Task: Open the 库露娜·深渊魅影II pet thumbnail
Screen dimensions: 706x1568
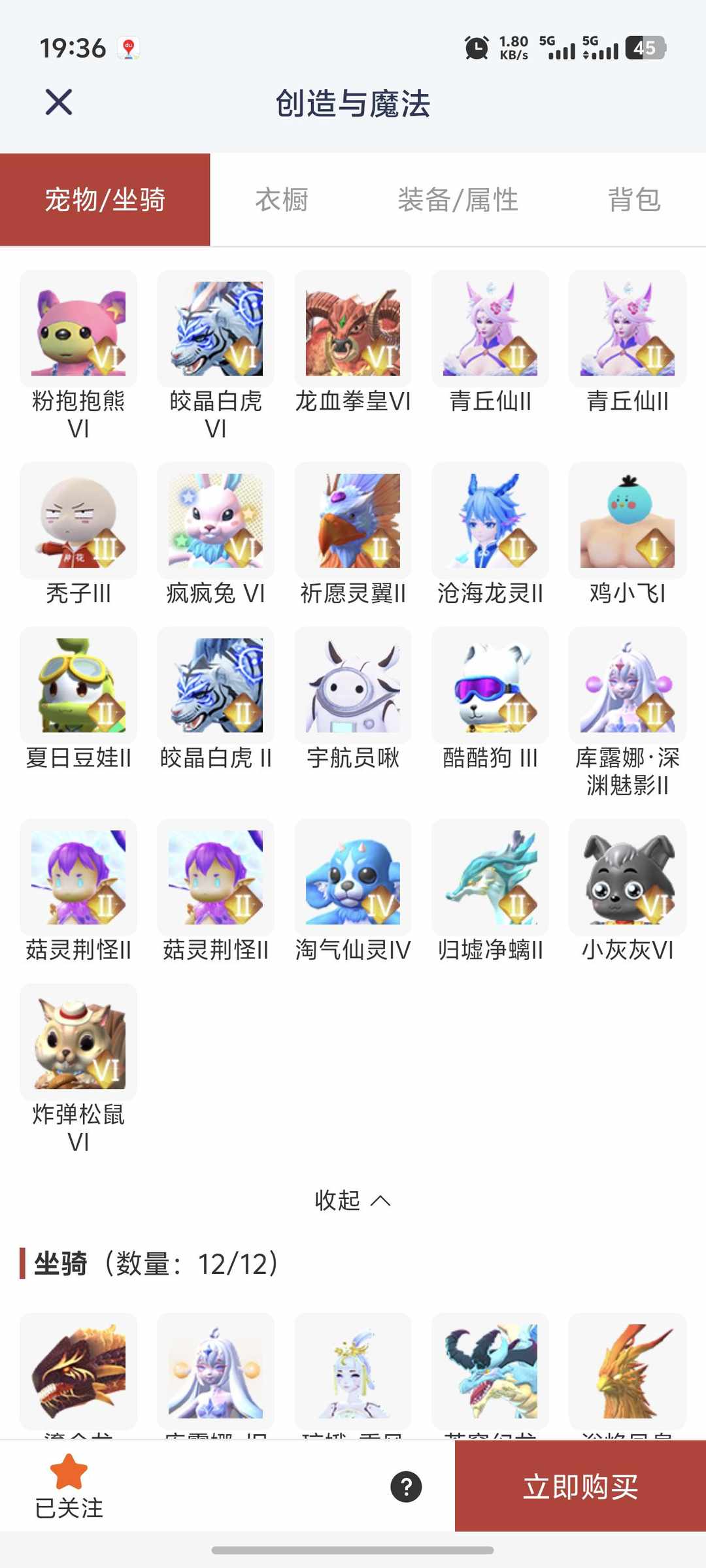Action: (x=626, y=686)
